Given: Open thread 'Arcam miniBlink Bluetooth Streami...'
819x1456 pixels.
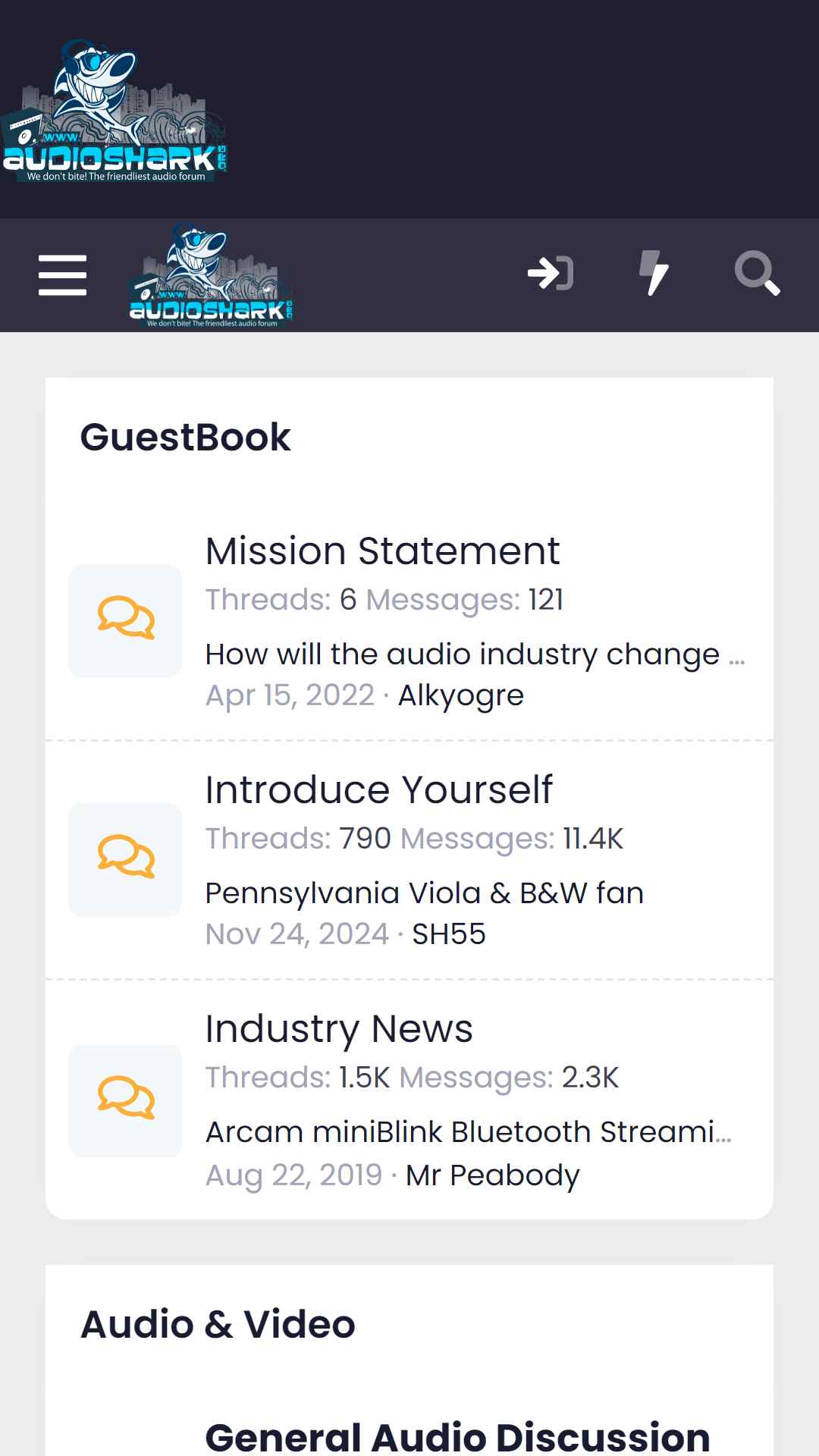Looking at the screenshot, I should tap(469, 1132).
